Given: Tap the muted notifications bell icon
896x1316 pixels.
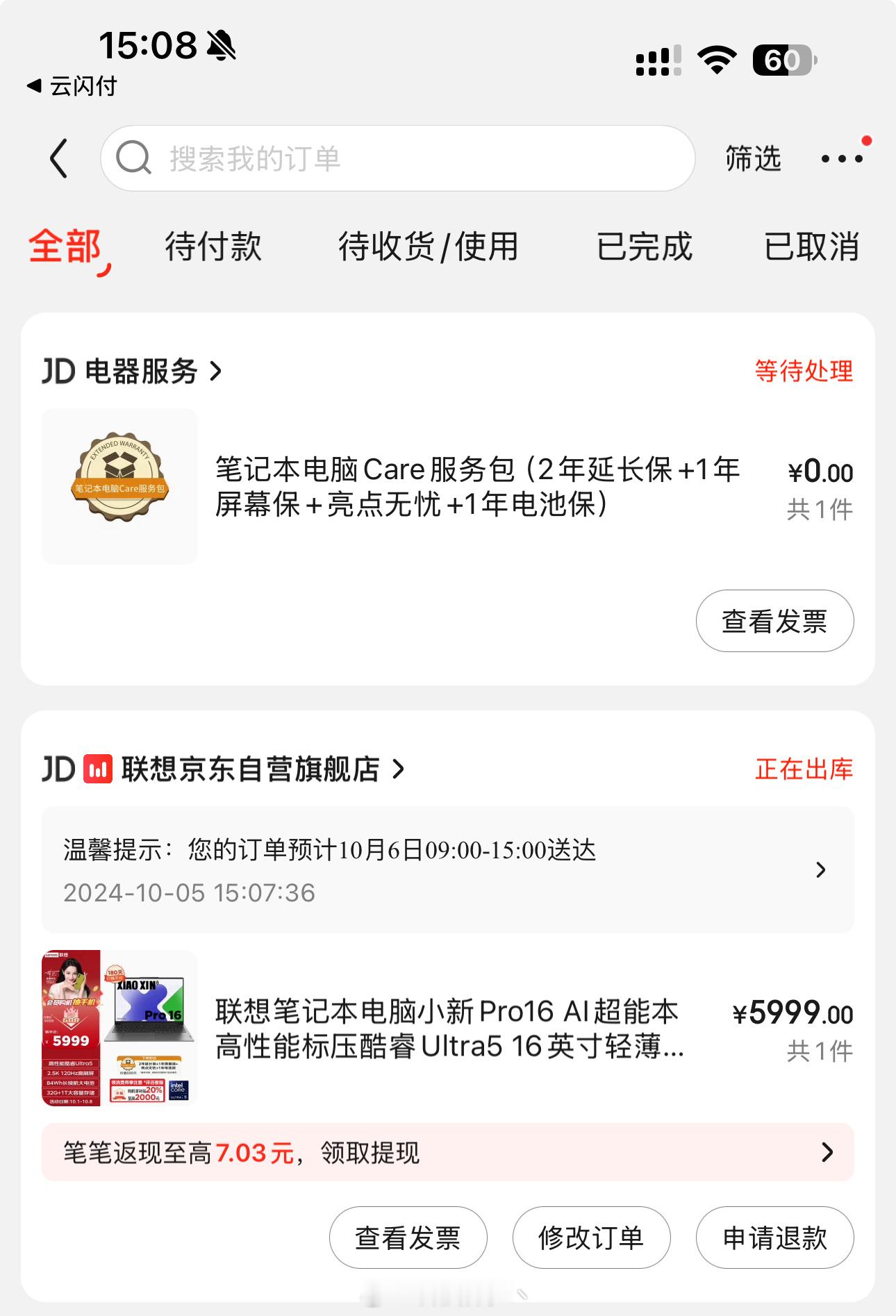Looking at the screenshot, I should (x=220, y=46).
